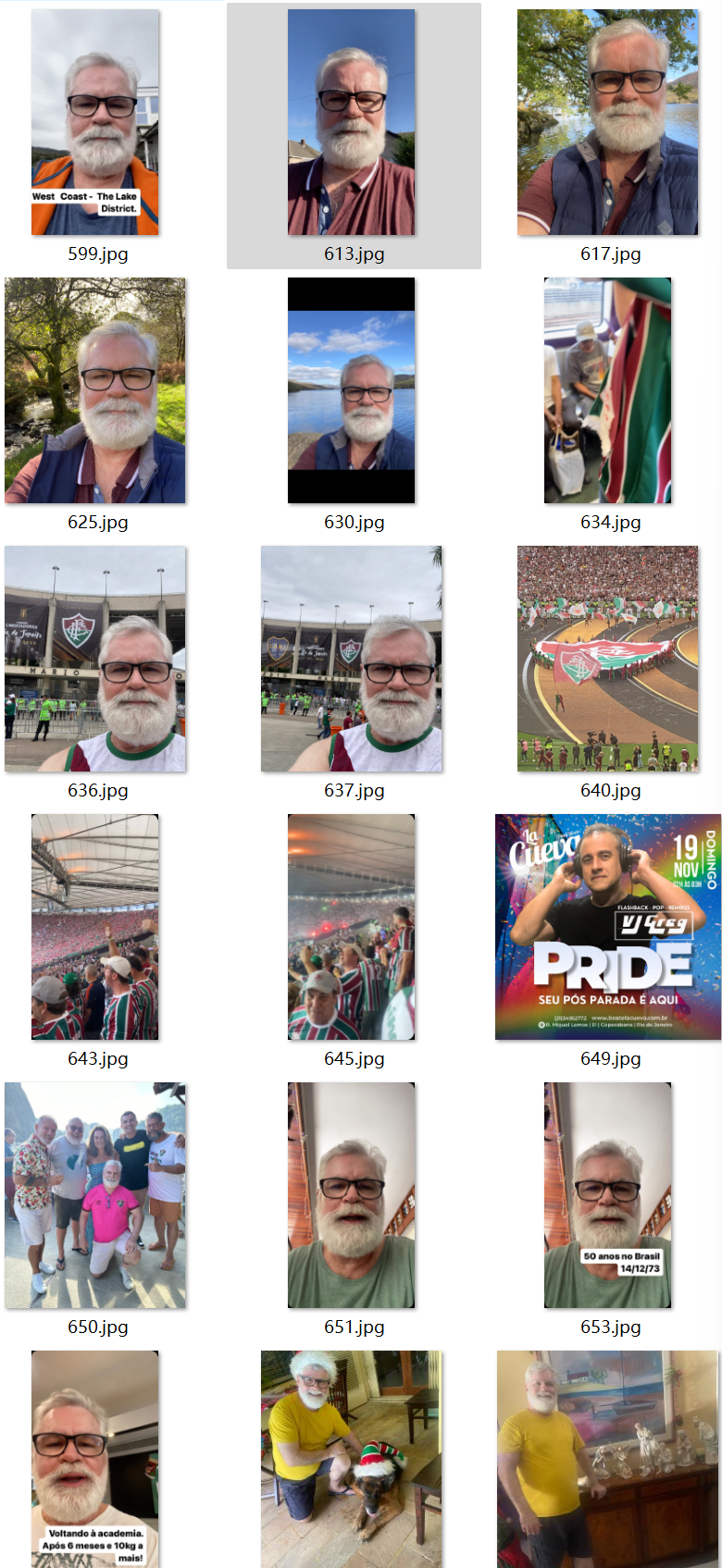The image size is (722, 1568).
Task: Open the image 617.jpg
Action: tap(607, 122)
